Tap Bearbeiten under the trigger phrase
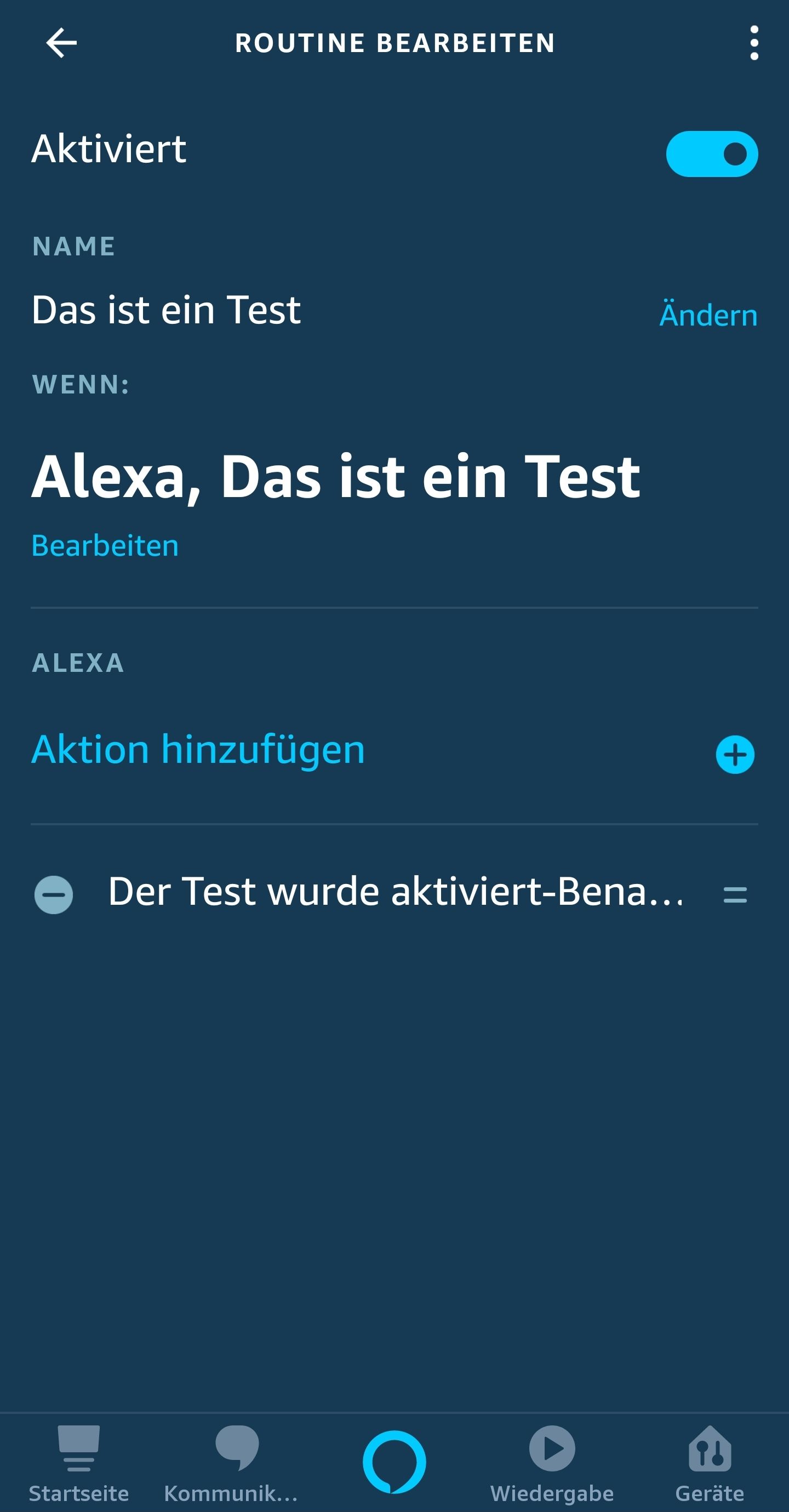 click(x=105, y=545)
